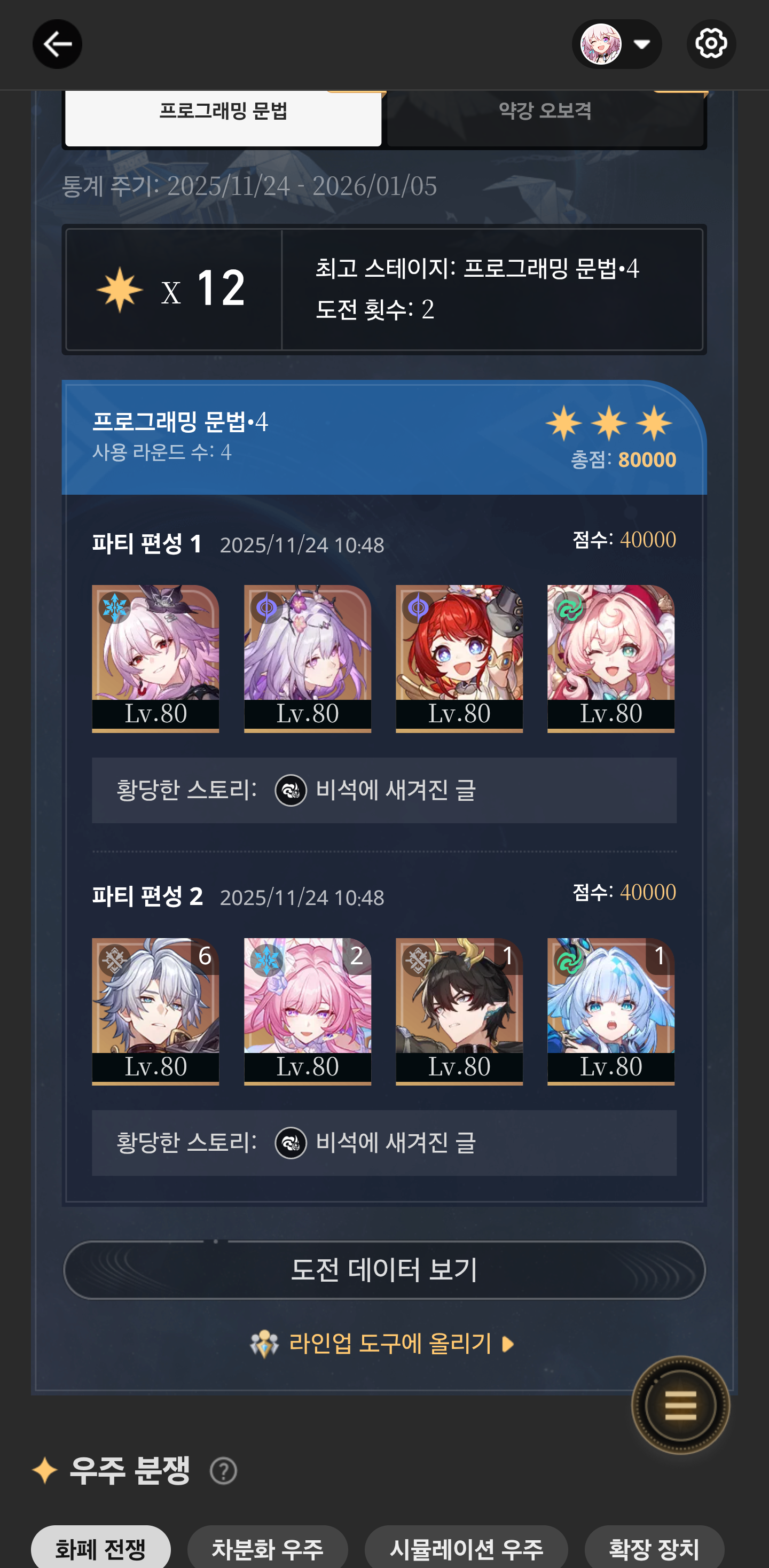The height and width of the screenshot is (1568, 769).
Task: Tap the 도전 데이터 보기 button
Action: [x=384, y=1270]
